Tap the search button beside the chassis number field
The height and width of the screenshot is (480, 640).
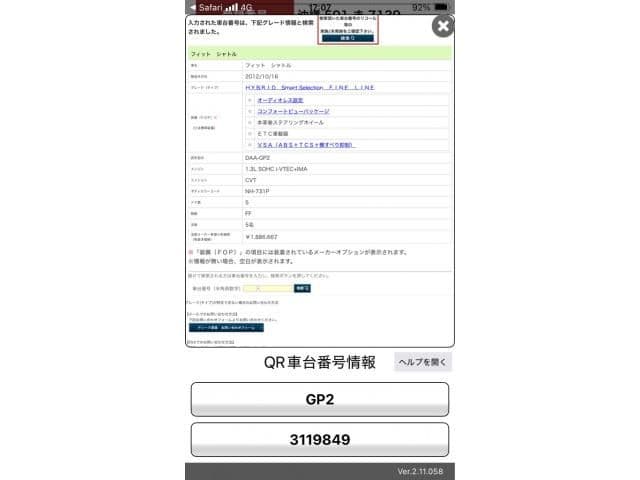[302, 288]
